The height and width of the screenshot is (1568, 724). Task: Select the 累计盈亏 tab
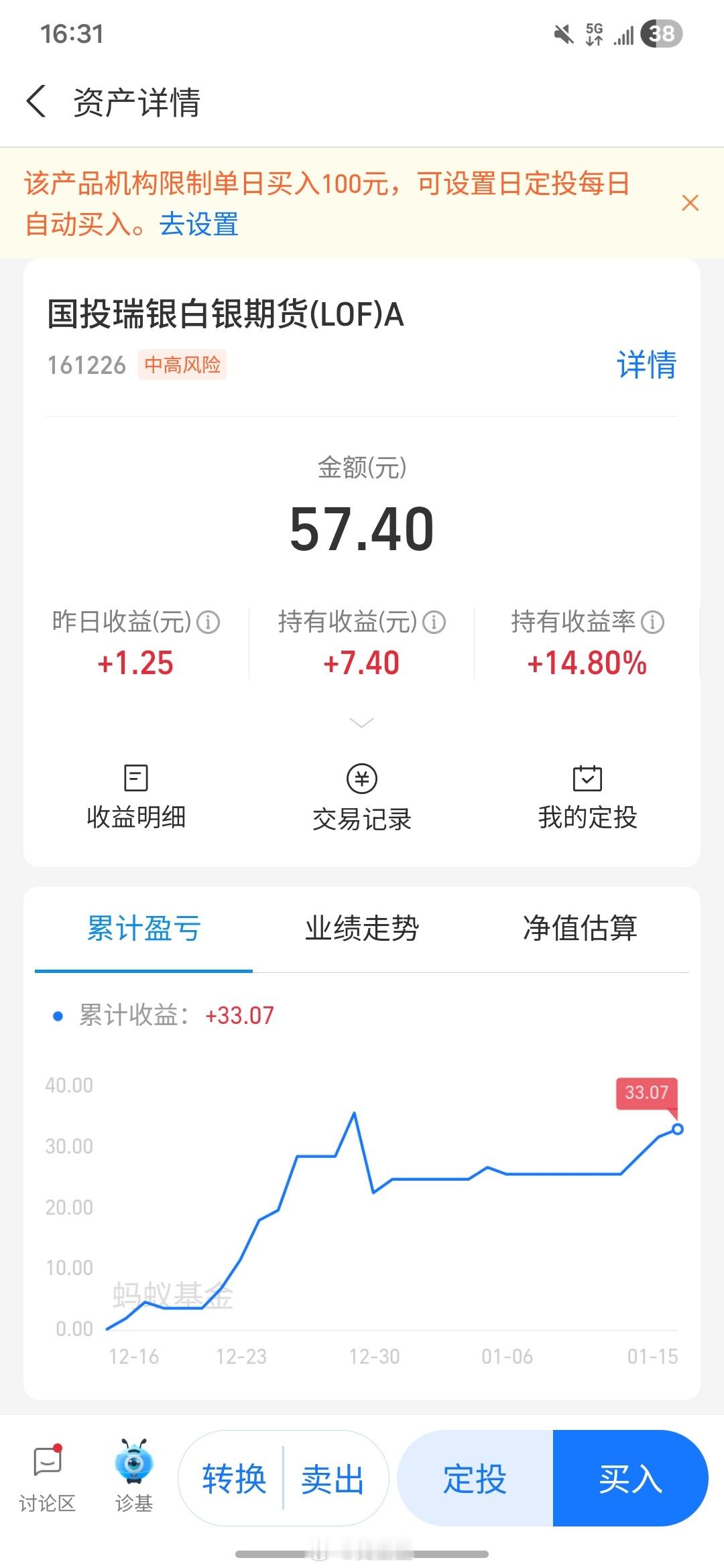point(143,929)
